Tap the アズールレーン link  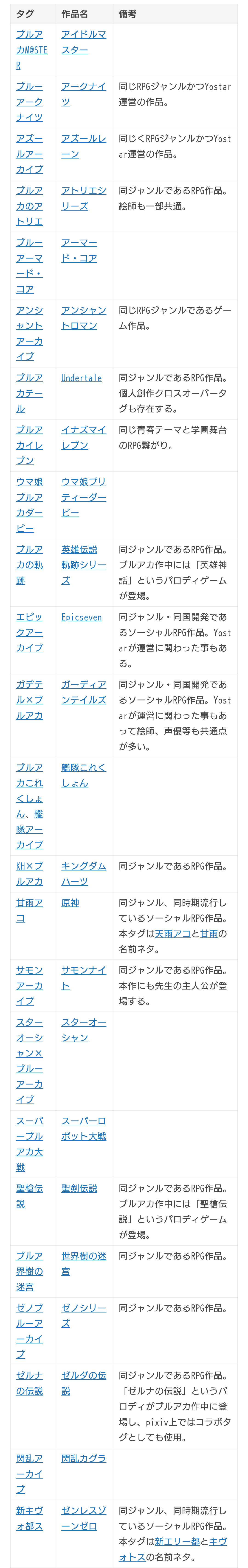84,146
